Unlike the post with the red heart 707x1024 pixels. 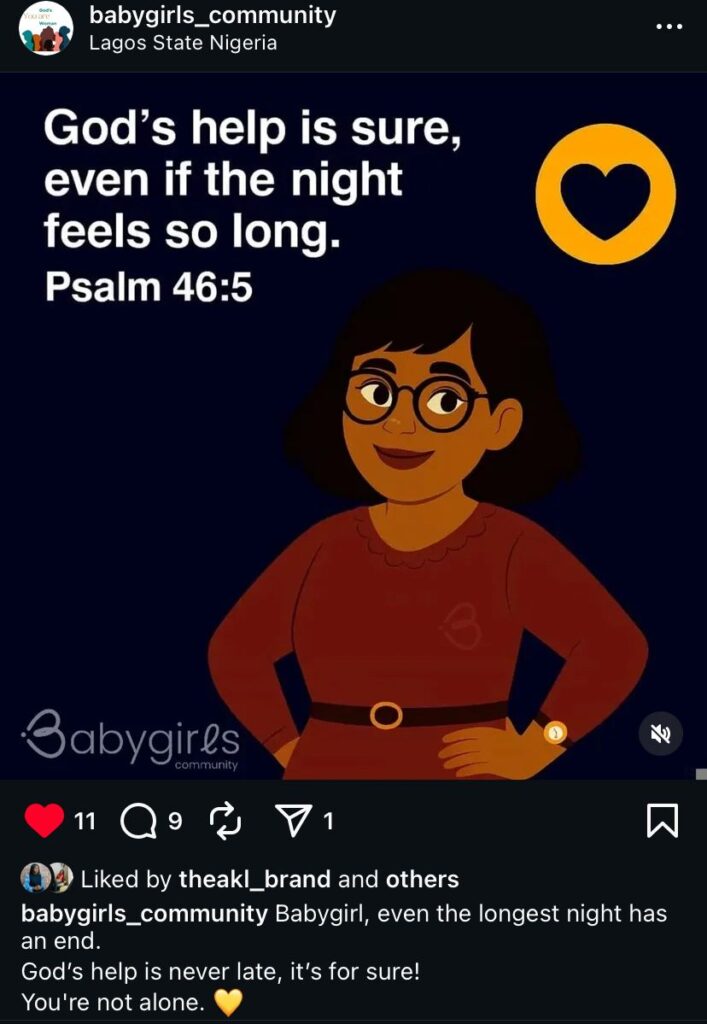[43, 821]
